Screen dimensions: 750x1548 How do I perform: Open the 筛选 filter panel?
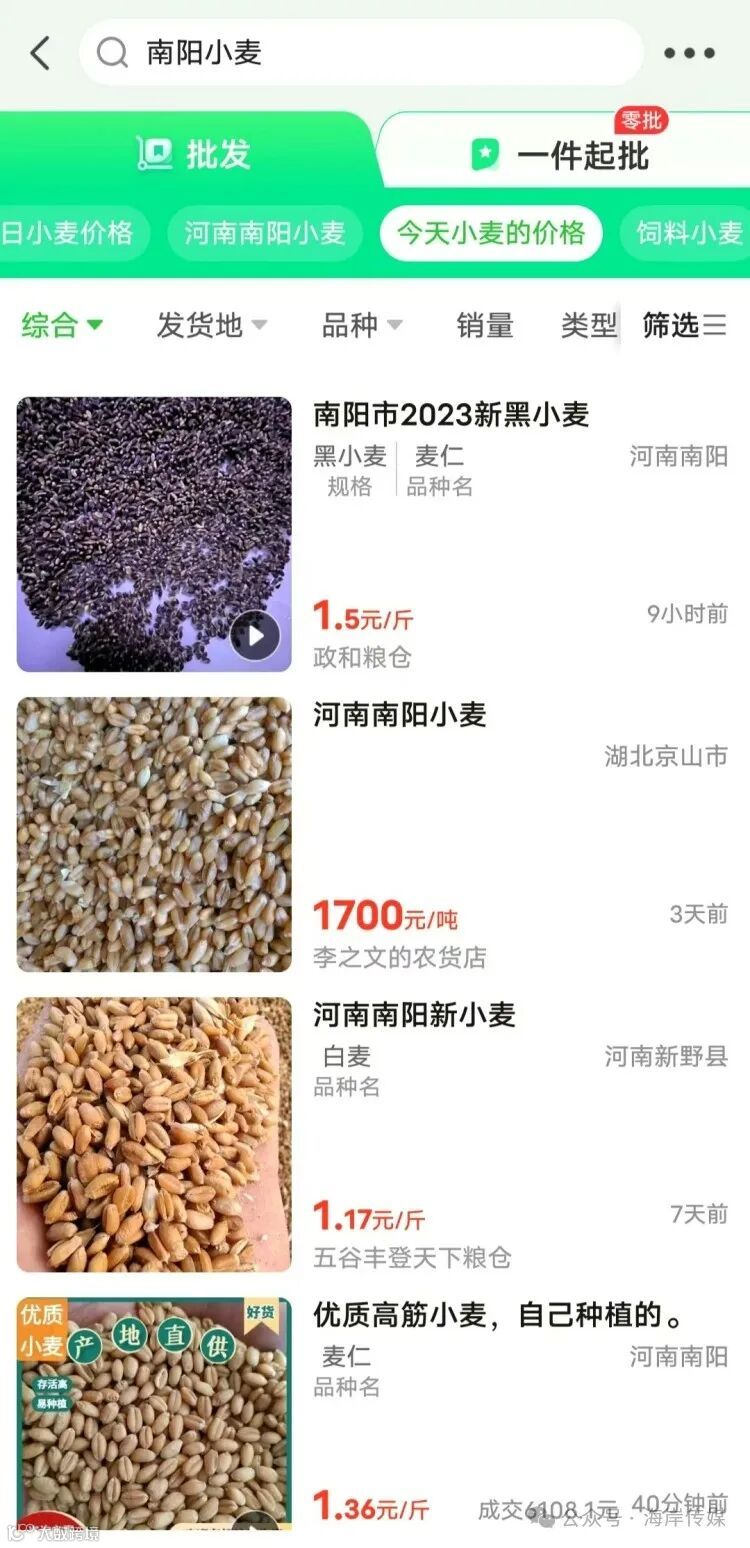[x=684, y=325]
